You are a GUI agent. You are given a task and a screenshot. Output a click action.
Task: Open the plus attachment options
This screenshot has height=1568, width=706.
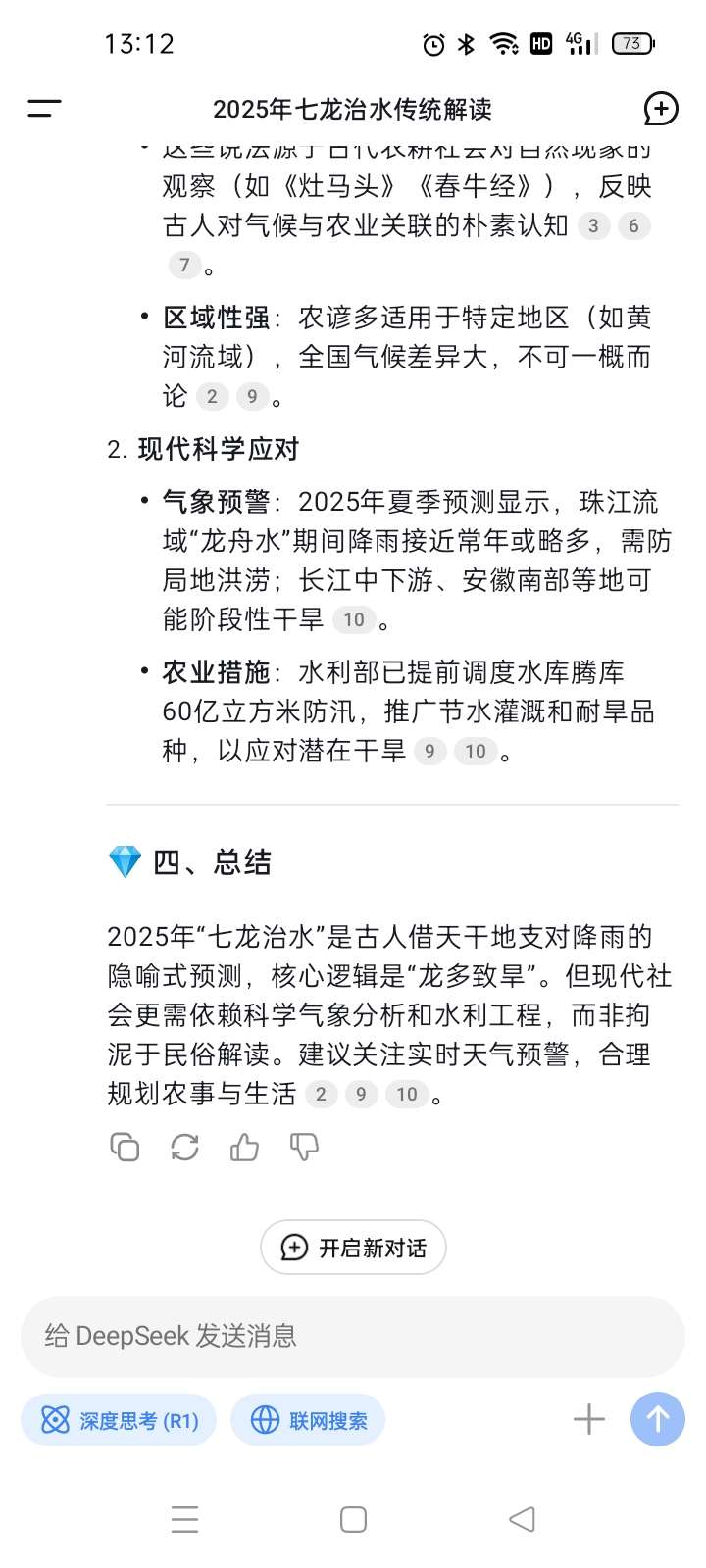coord(588,1419)
